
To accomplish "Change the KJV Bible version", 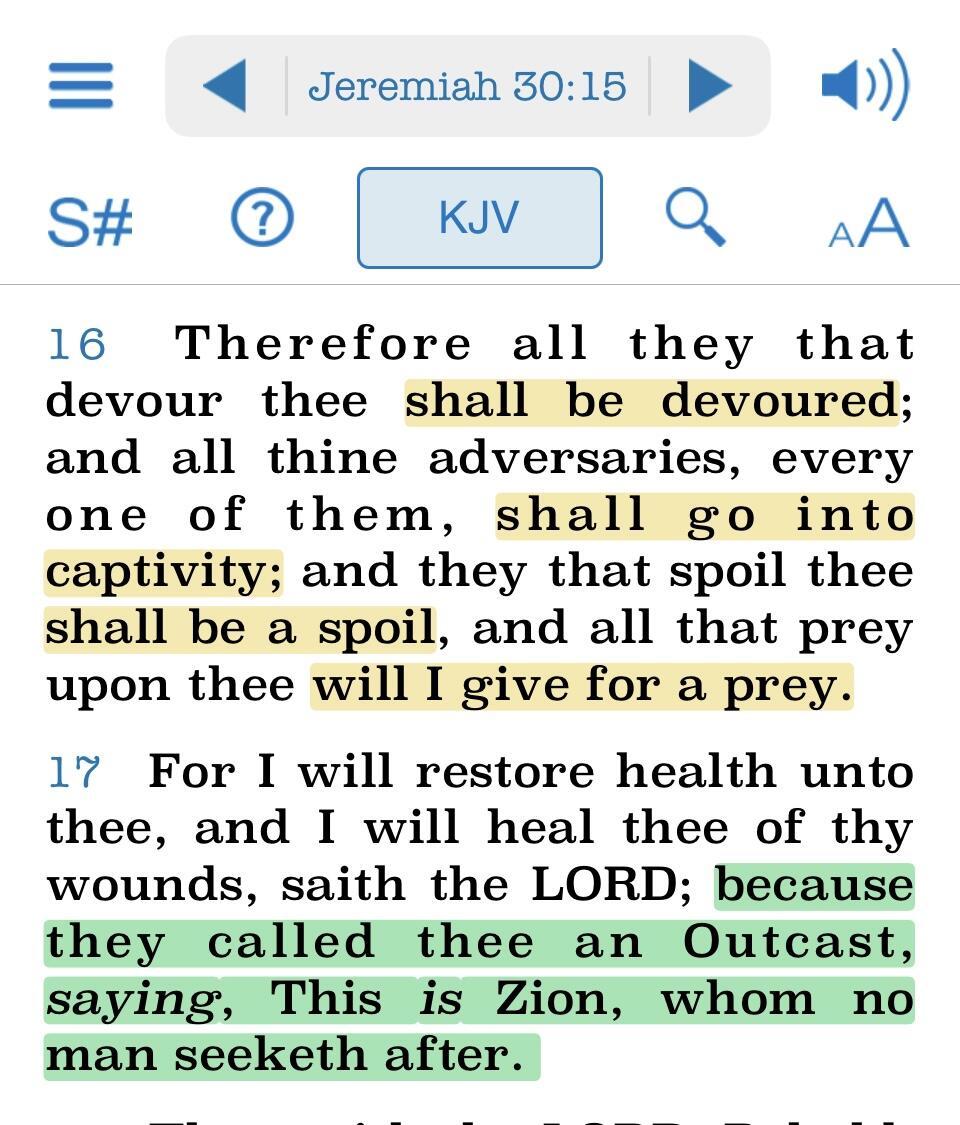I will pyautogui.click(x=479, y=218).
